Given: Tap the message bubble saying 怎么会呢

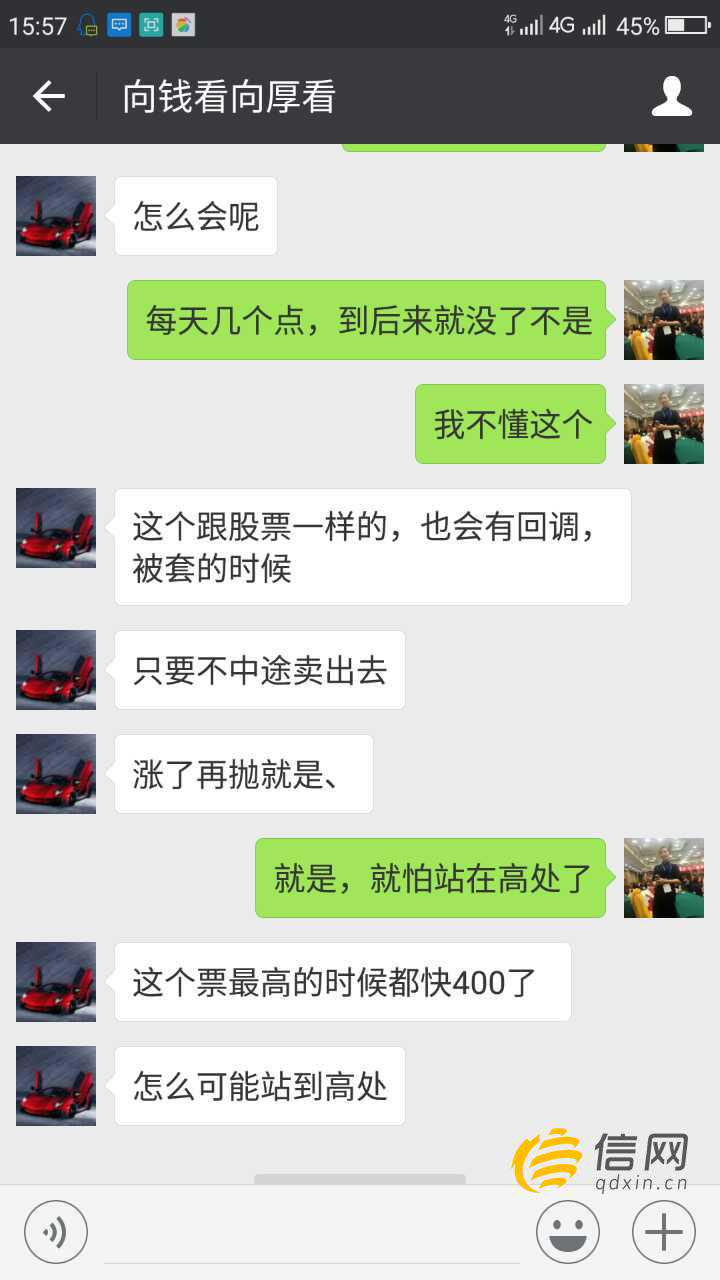Looking at the screenshot, I should tap(194, 215).
